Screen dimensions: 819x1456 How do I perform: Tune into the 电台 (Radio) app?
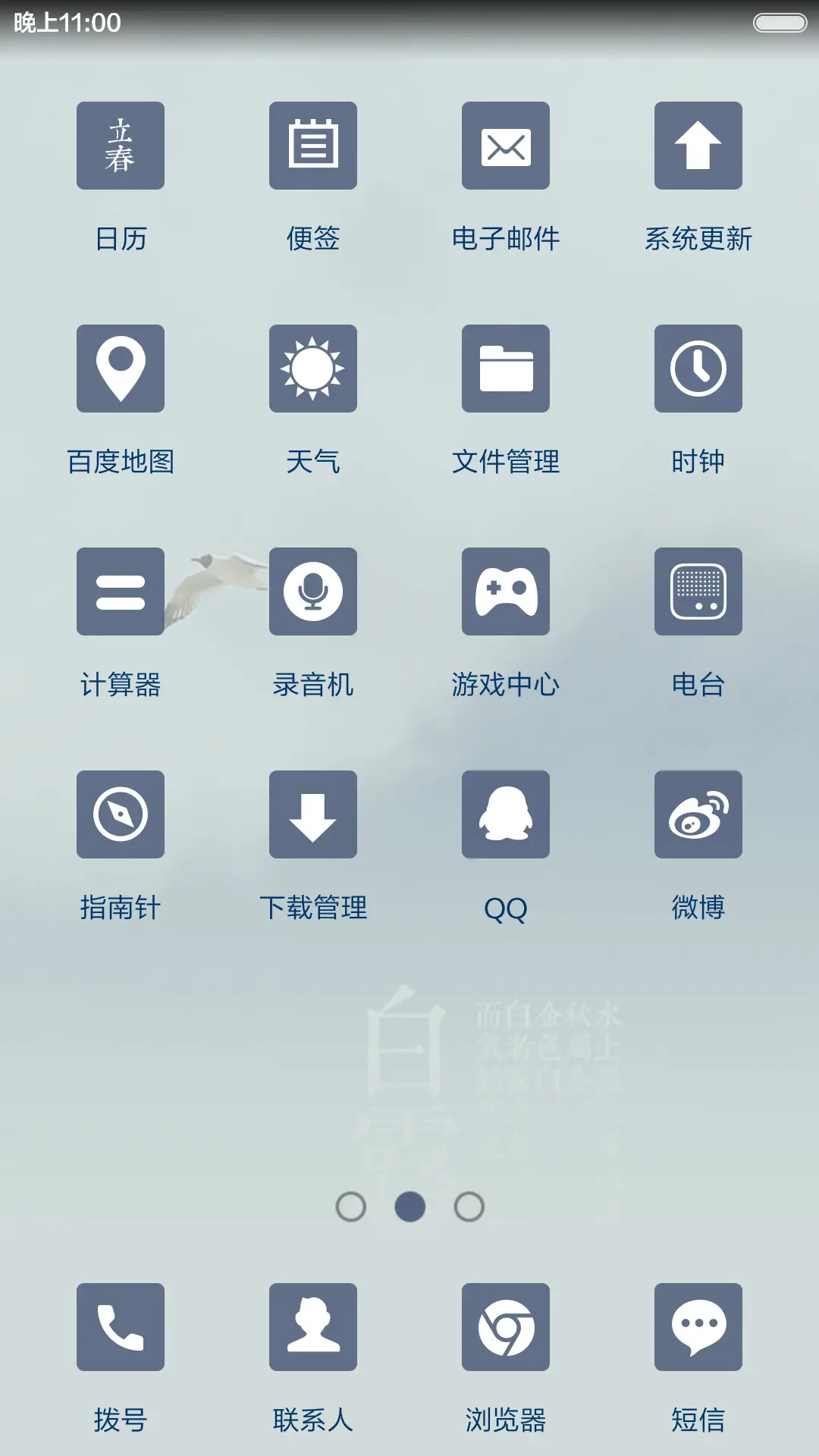pos(697,592)
